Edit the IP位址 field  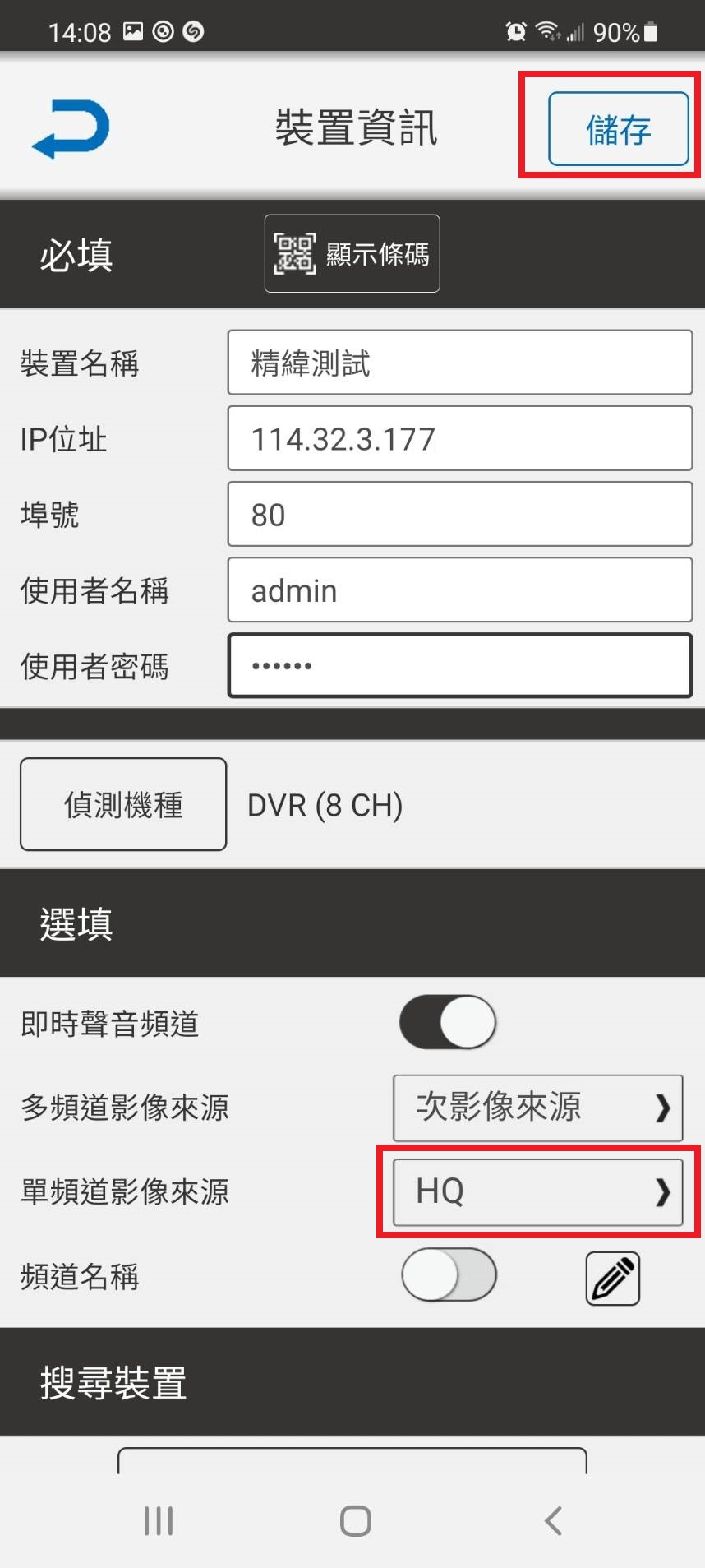(x=460, y=438)
